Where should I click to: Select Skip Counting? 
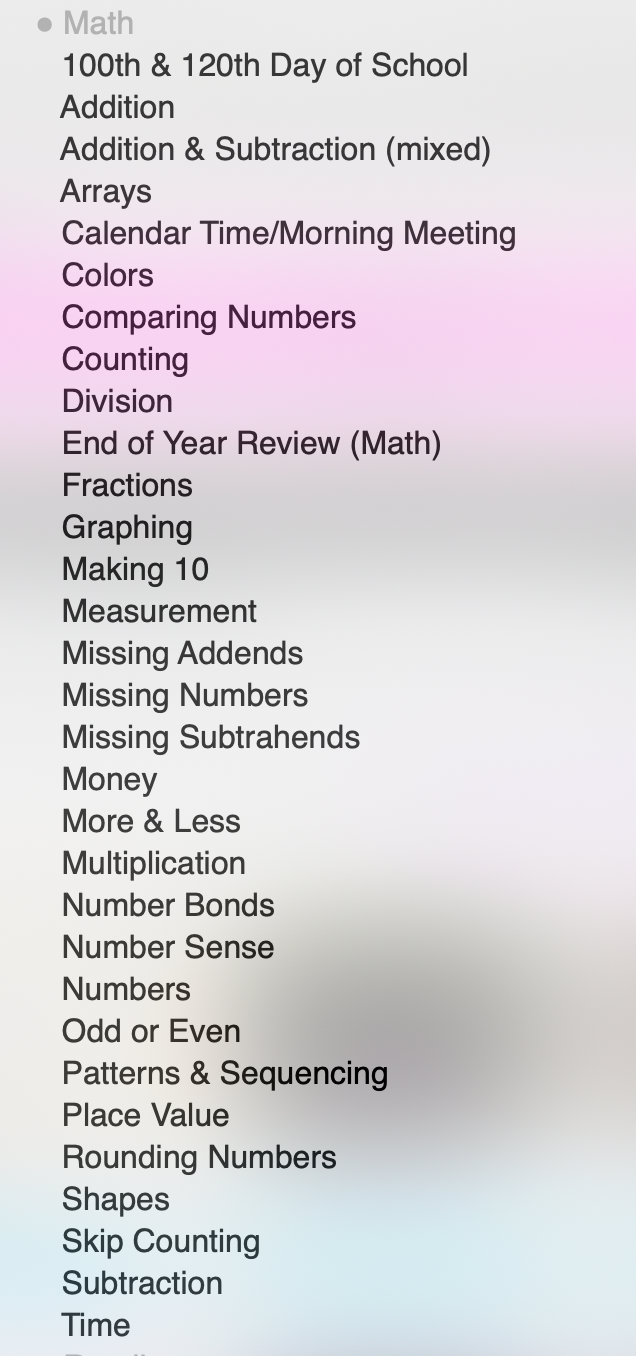[x=160, y=1242]
